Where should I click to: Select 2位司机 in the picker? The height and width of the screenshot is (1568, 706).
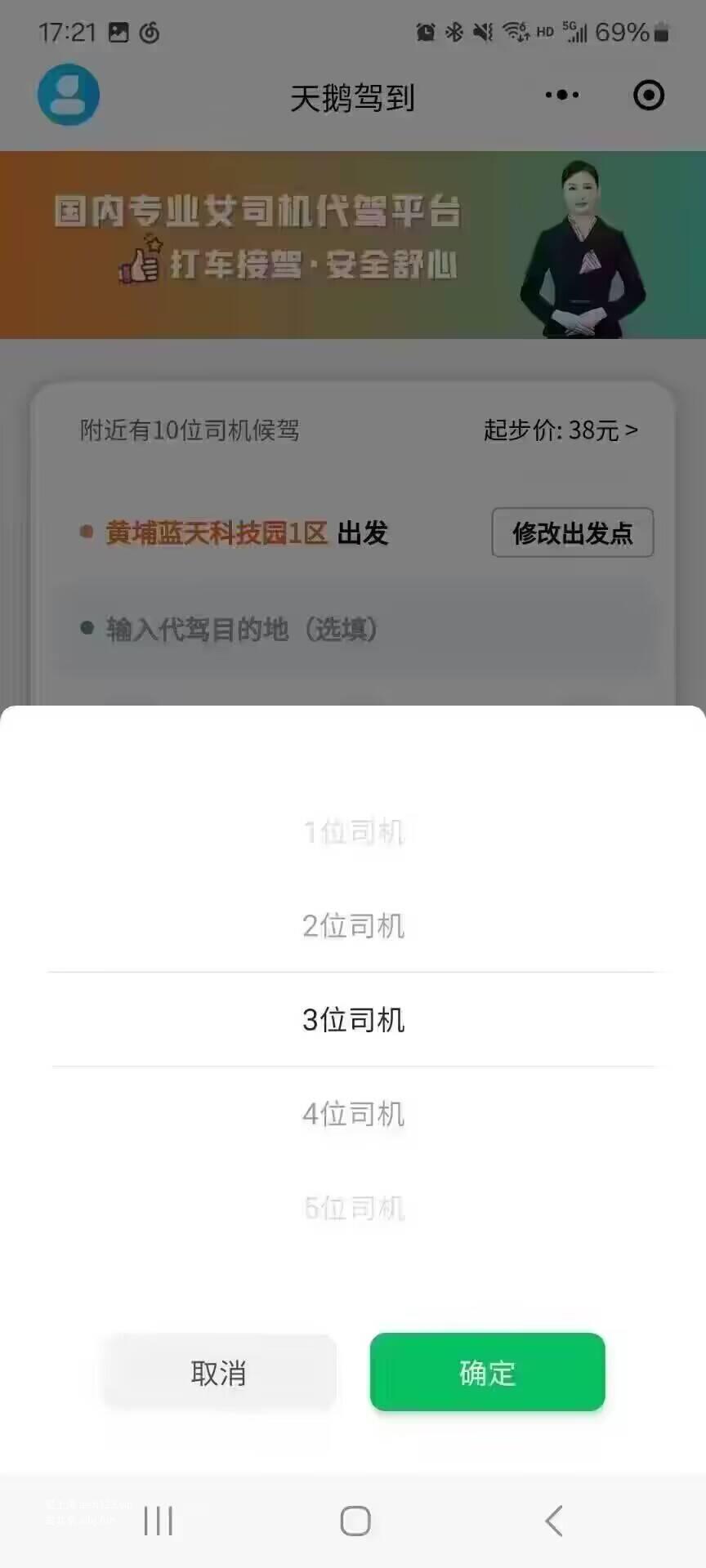[353, 926]
